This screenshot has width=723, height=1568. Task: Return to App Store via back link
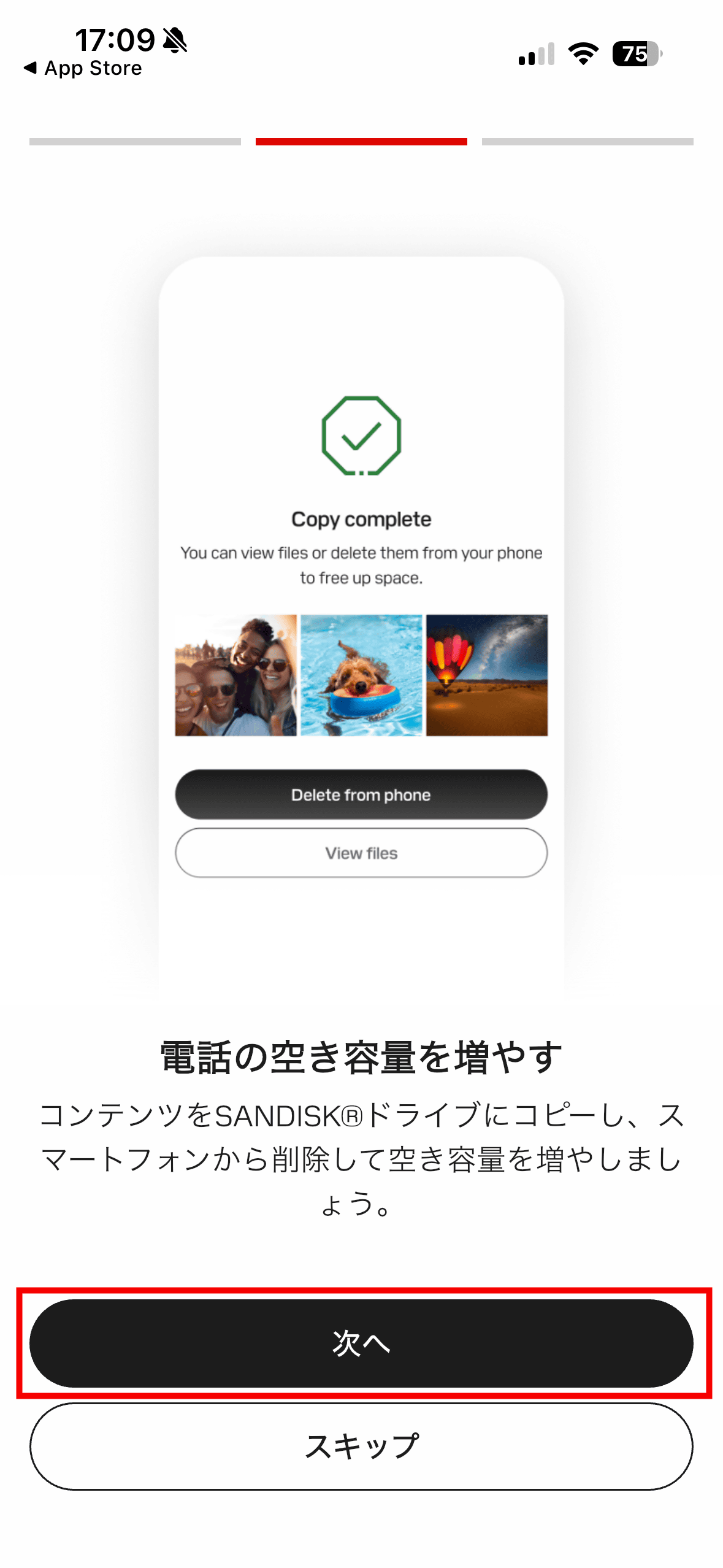(83, 68)
